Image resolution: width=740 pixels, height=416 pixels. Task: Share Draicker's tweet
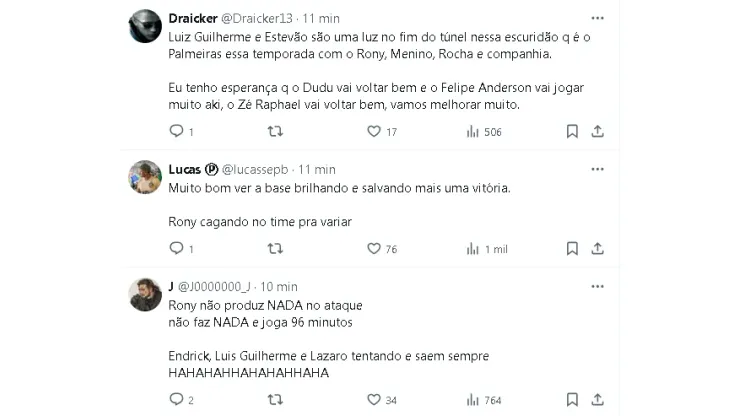(x=597, y=131)
